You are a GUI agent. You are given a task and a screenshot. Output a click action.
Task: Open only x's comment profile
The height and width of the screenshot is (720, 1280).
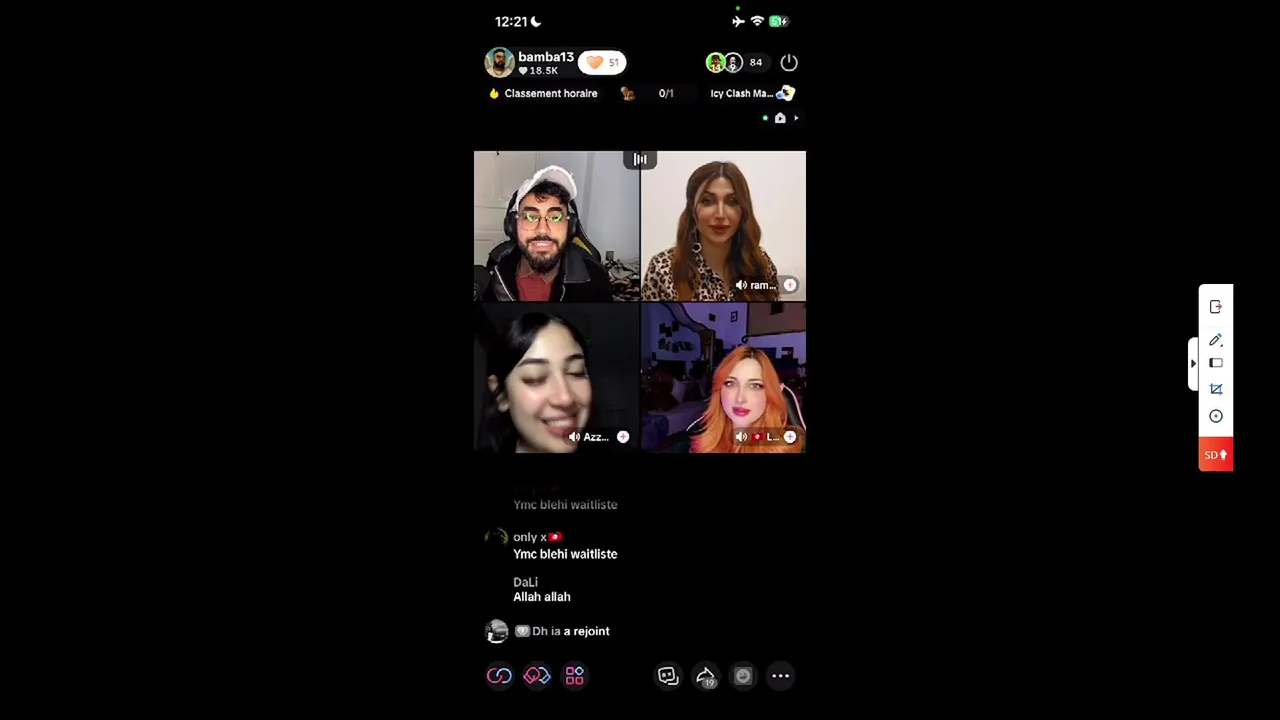[497, 537]
